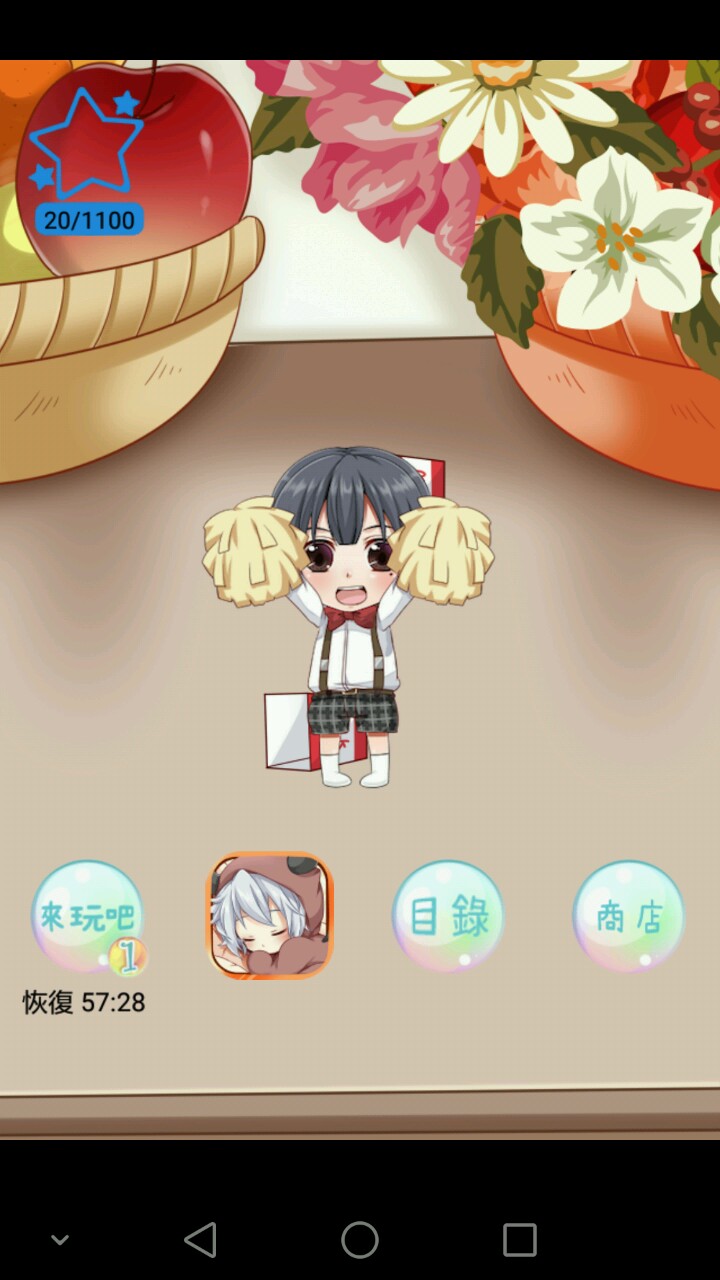Open the 商店 shop bubble
Viewport: 720px width, 1280px height.
click(629, 917)
